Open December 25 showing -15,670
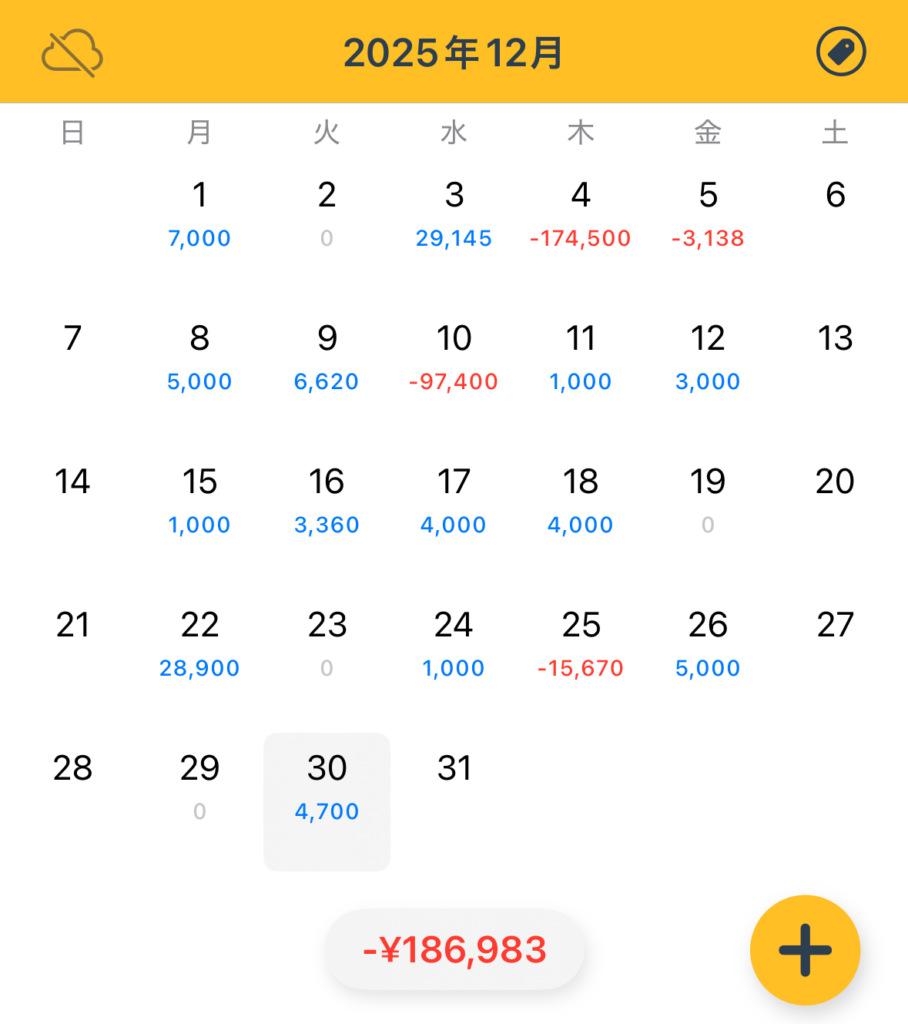The height and width of the screenshot is (1024, 908). (x=581, y=643)
